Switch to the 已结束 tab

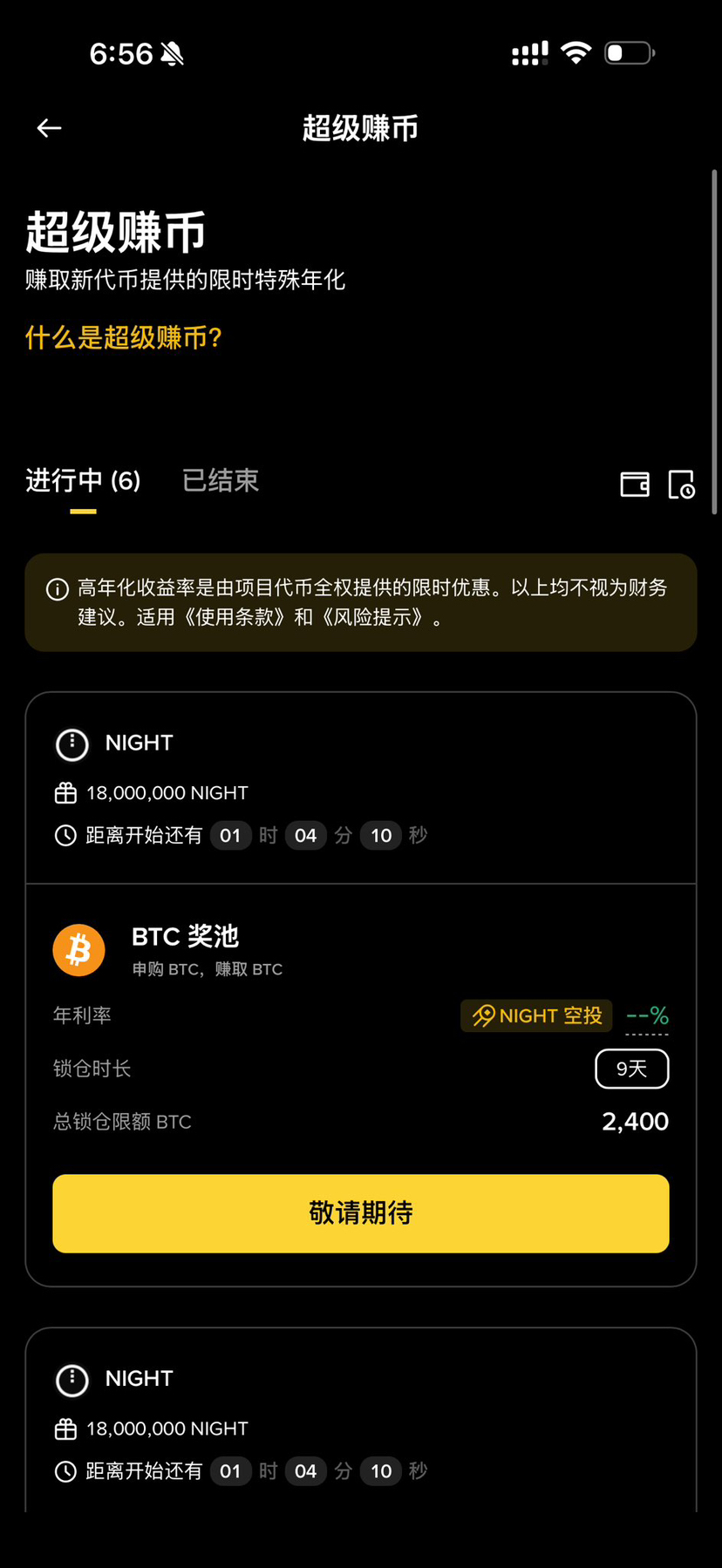tap(220, 480)
